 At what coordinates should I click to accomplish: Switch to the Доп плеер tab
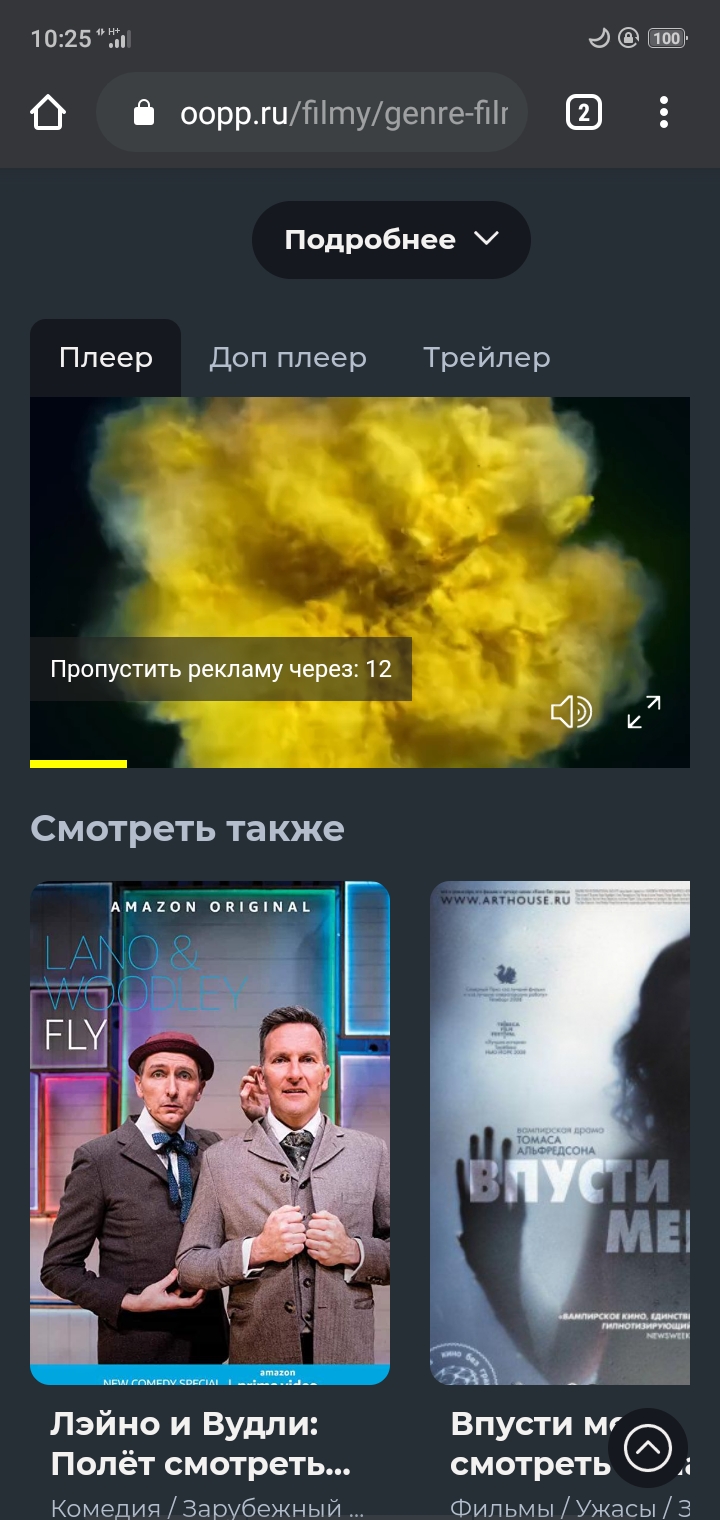click(288, 358)
